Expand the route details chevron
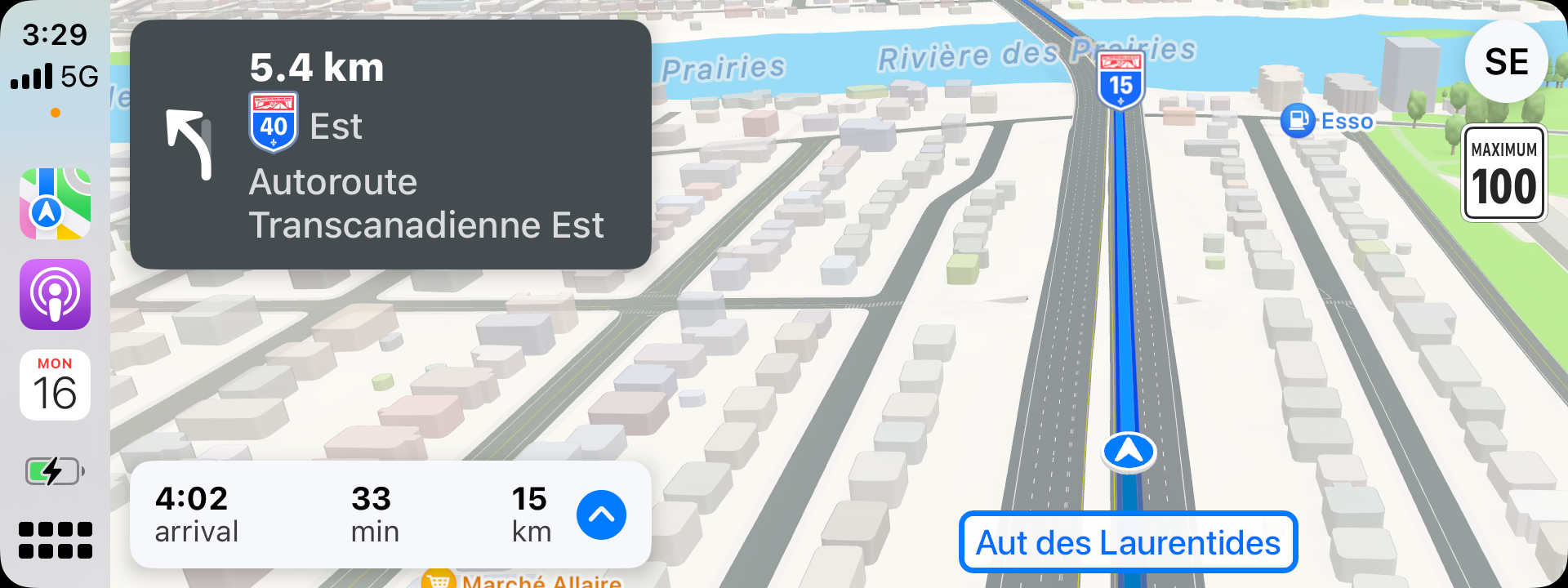 (x=601, y=514)
